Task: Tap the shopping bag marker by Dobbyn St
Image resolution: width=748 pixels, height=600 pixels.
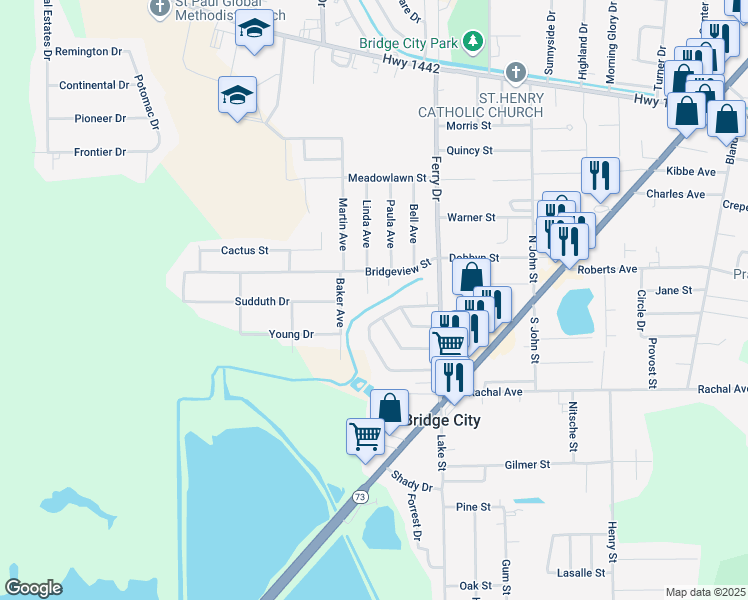Action: point(472,275)
